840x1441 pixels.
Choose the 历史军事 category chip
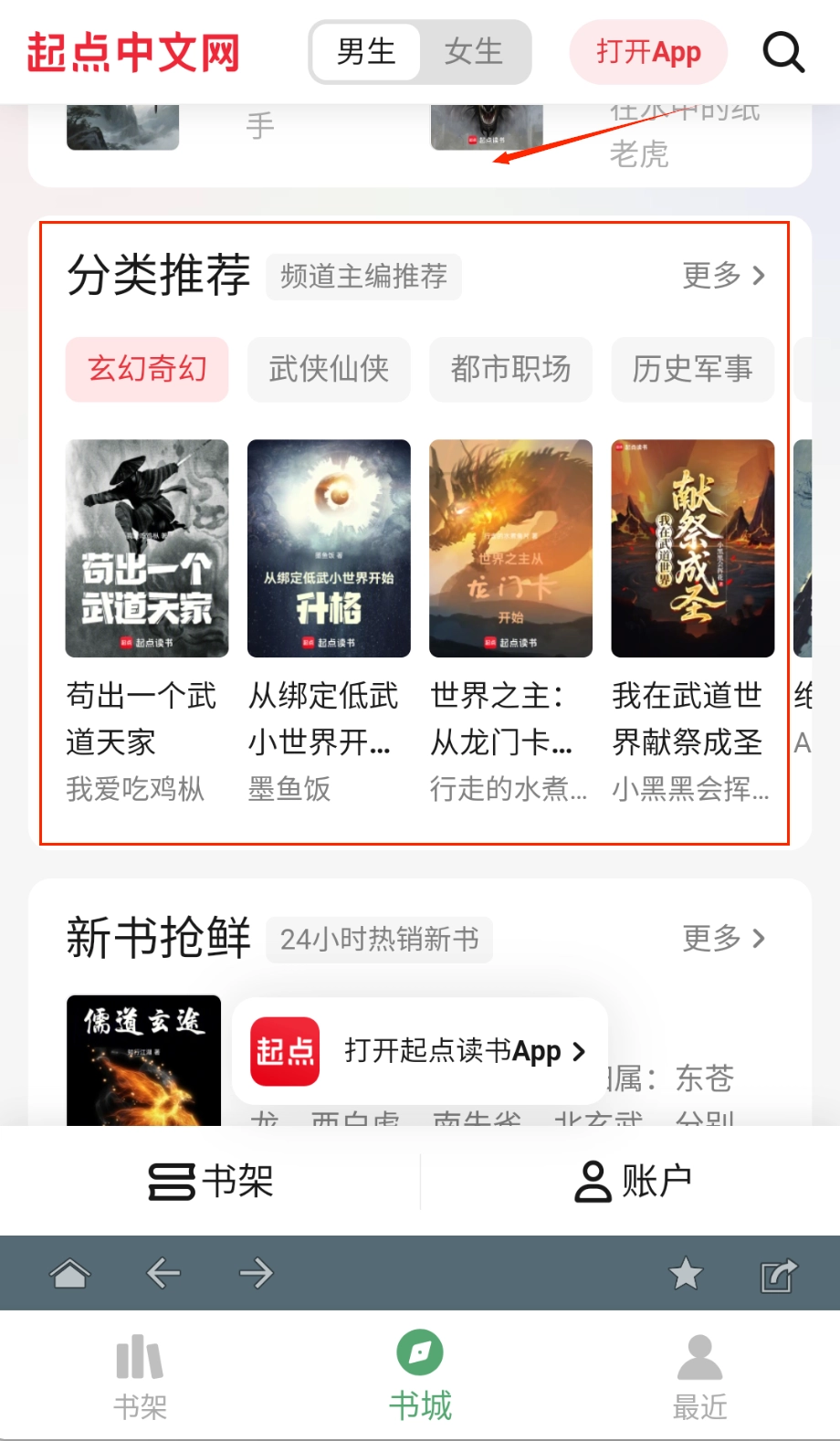pyautogui.click(x=692, y=369)
